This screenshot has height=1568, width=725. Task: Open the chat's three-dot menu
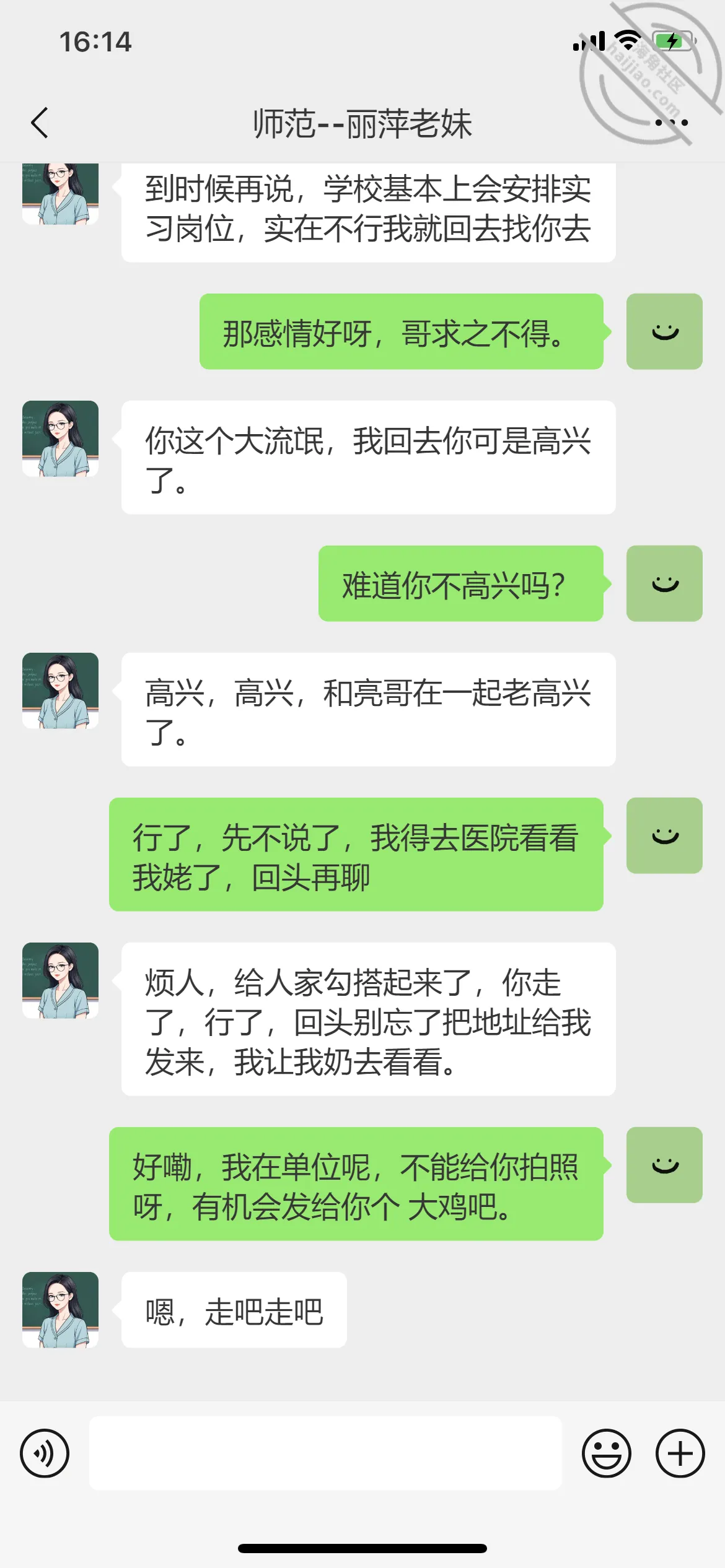tap(672, 123)
